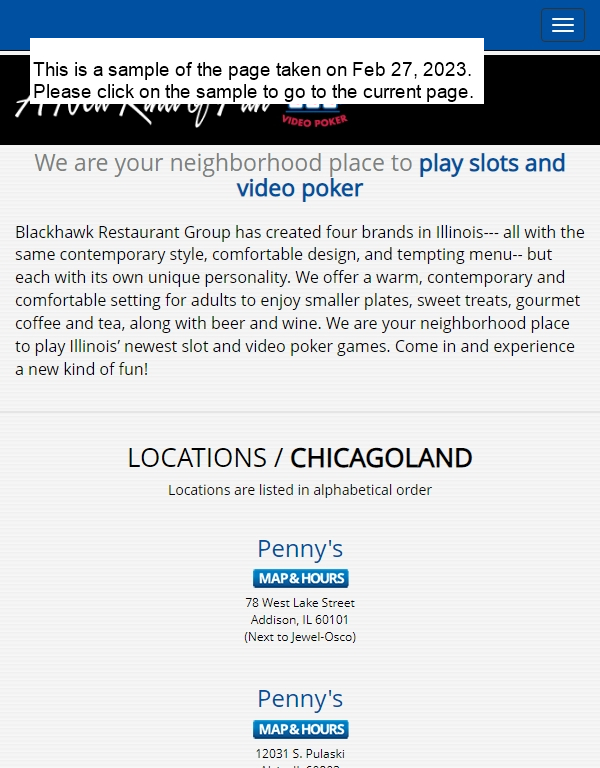Open Map & Hours for Penny's on Pulaski
The width and height of the screenshot is (600, 768).
301,729
